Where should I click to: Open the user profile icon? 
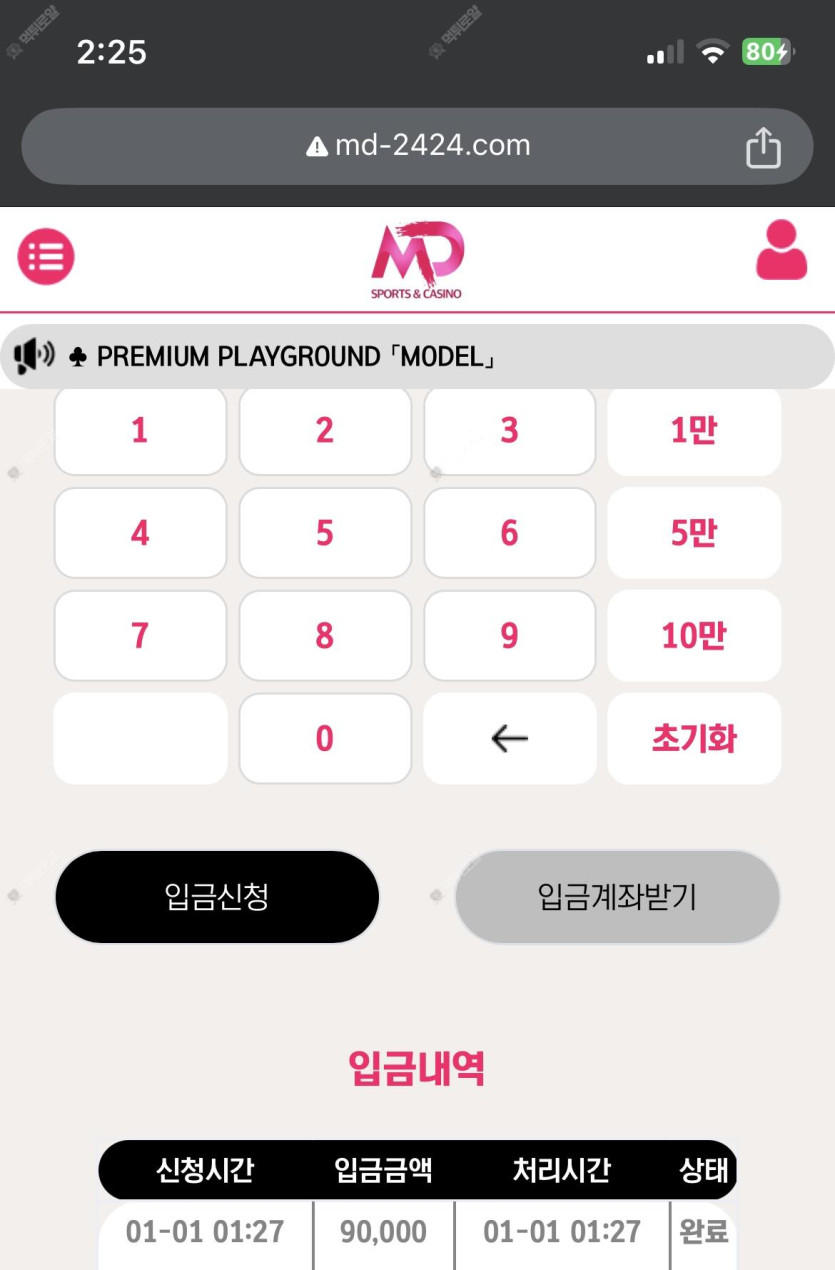click(781, 250)
